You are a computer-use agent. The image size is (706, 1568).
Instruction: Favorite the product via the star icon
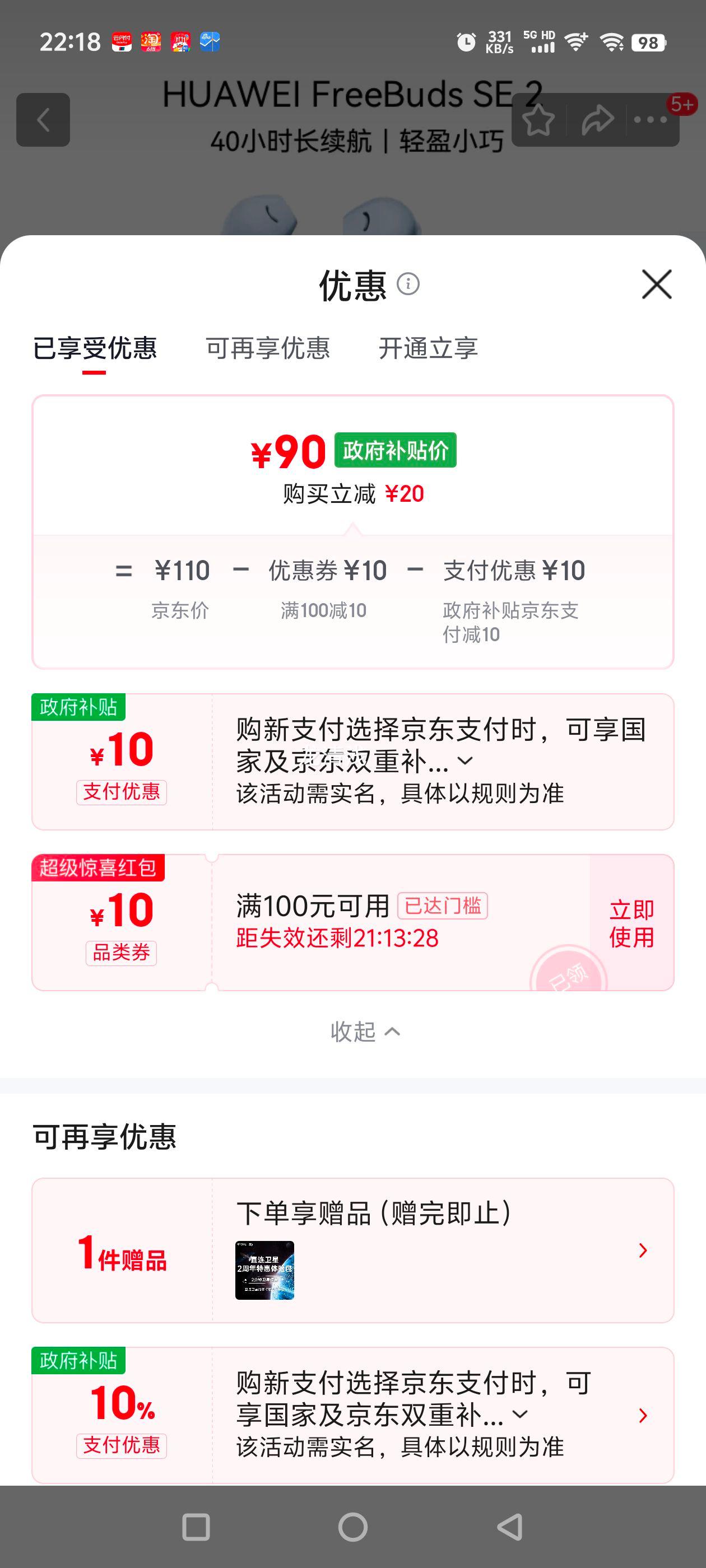point(538,119)
